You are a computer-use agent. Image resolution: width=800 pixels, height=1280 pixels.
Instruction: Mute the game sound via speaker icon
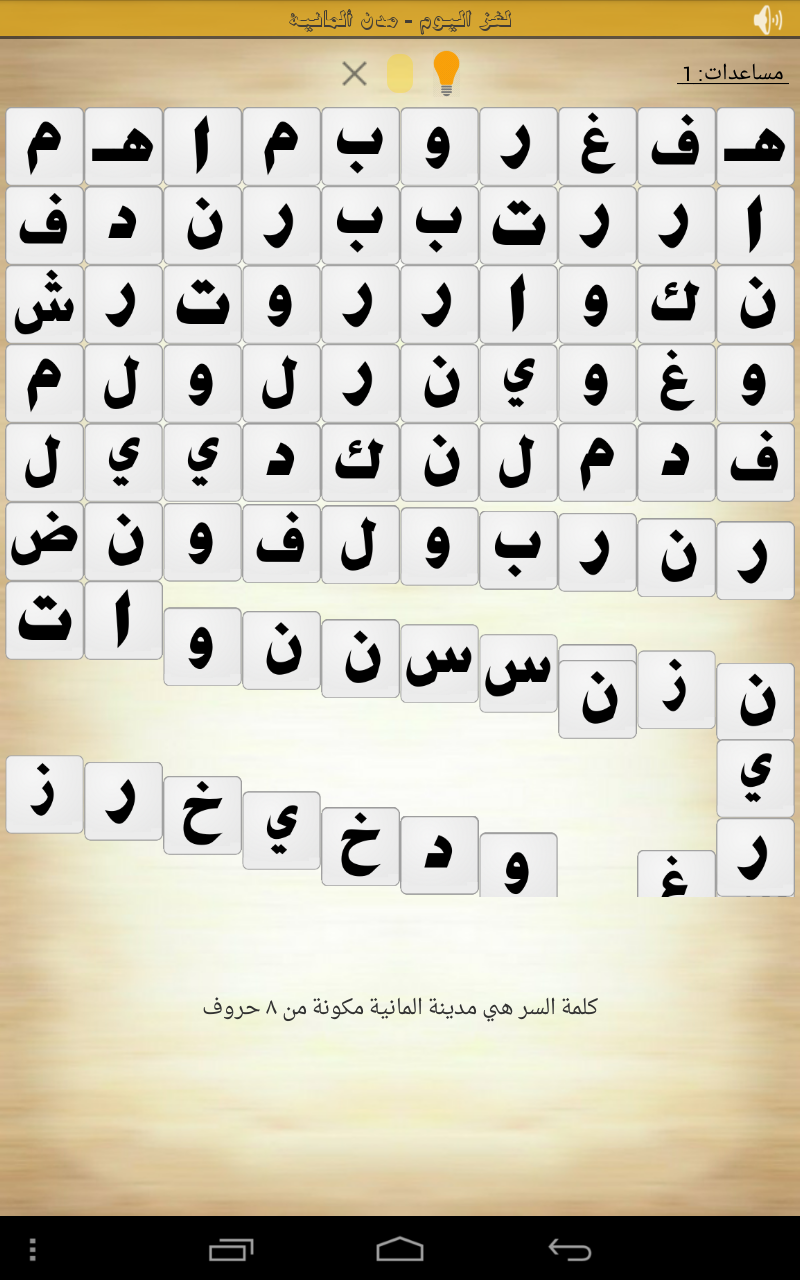[x=767, y=19]
